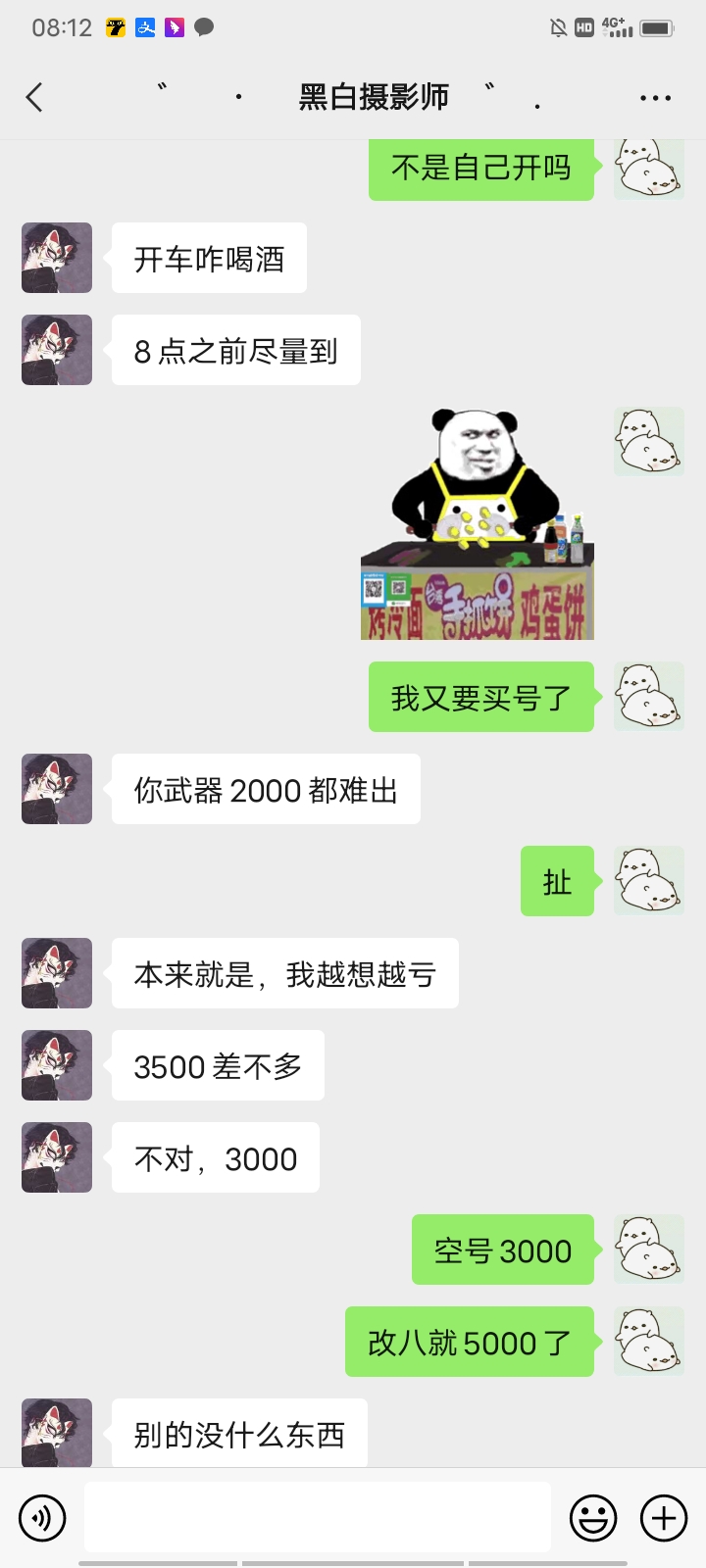Switch to voice message input

click(x=42, y=1518)
